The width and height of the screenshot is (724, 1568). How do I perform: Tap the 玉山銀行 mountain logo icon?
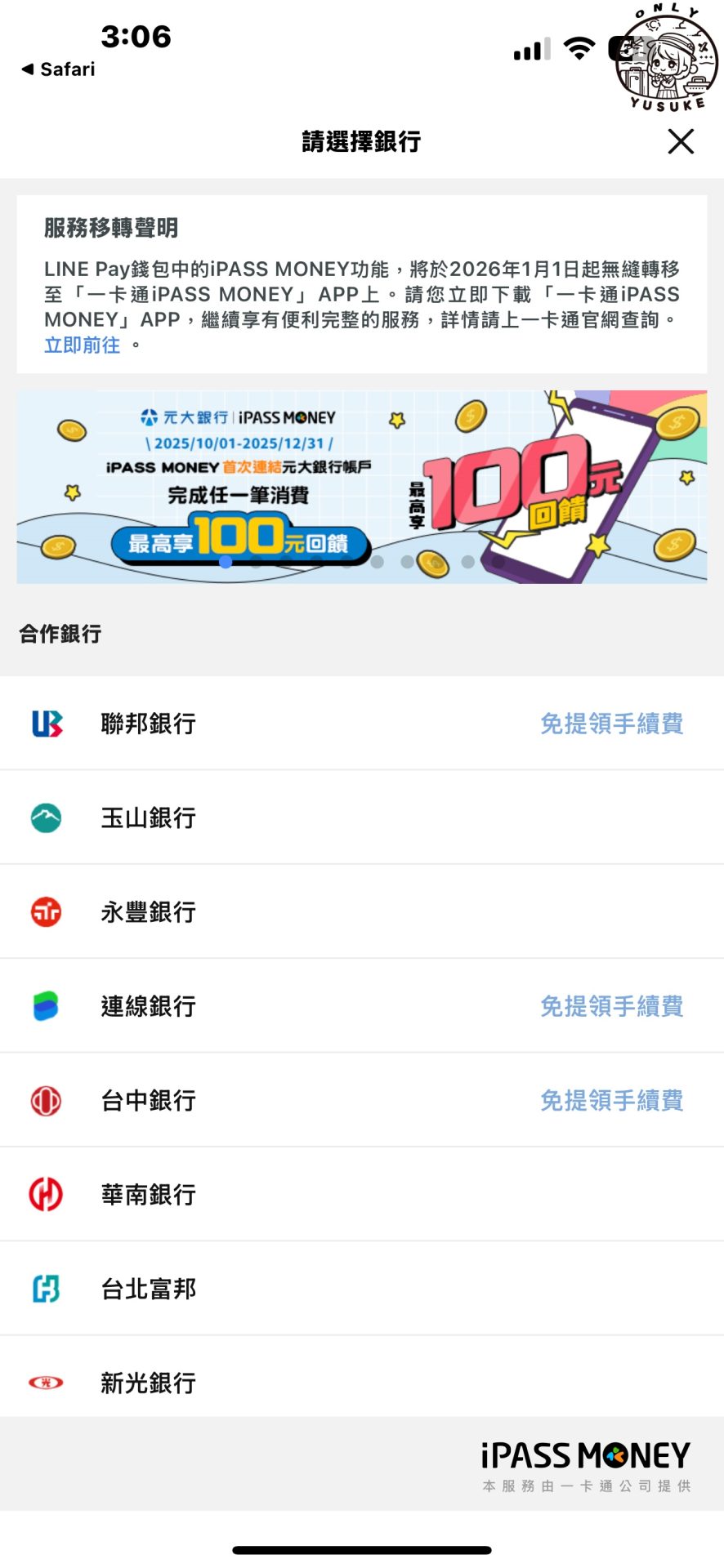tap(47, 817)
